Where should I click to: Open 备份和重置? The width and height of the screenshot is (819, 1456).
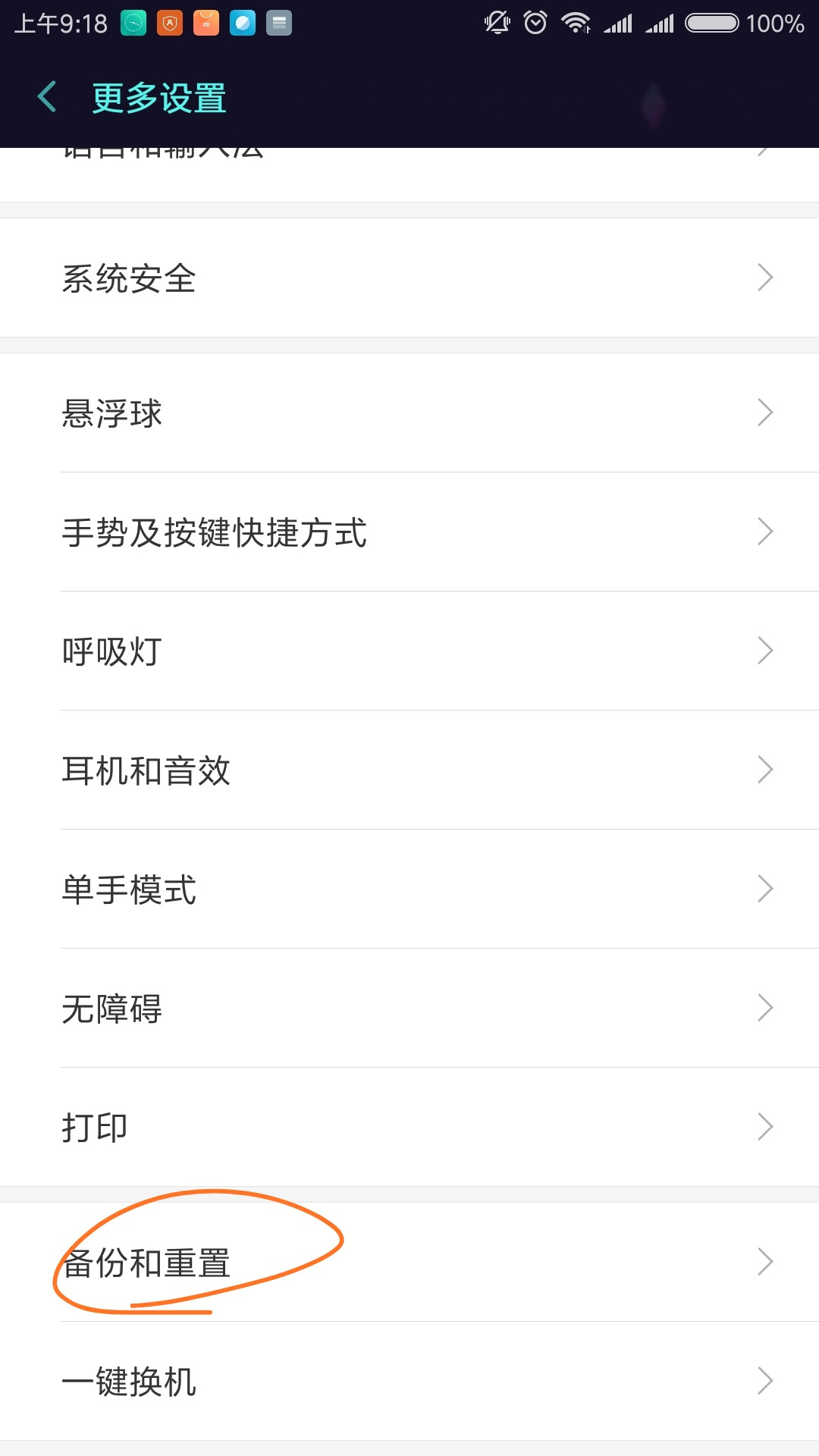click(x=409, y=1262)
